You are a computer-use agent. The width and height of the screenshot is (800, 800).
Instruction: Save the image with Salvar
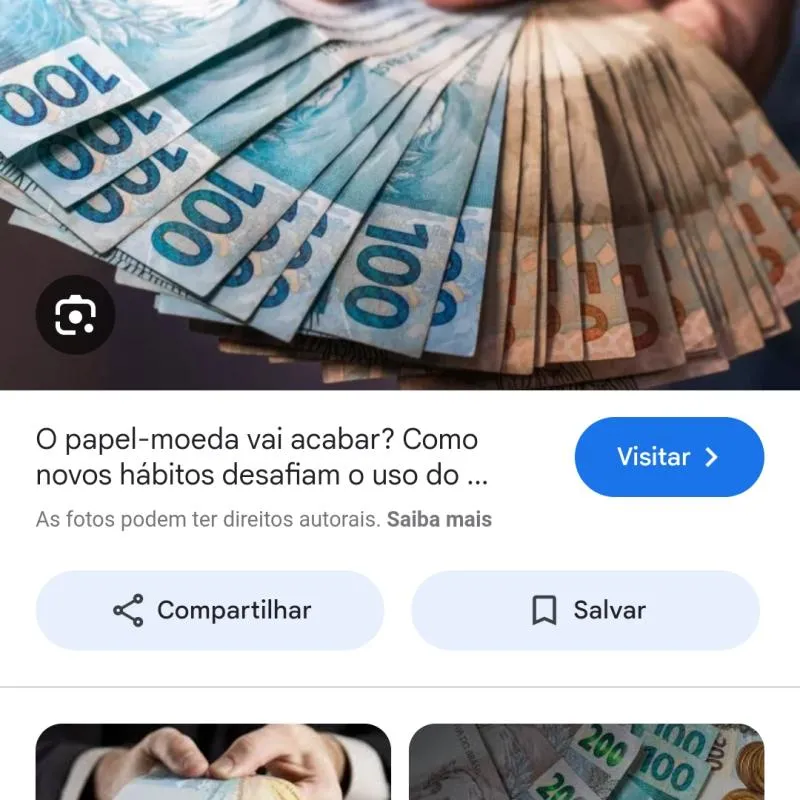coord(585,610)
